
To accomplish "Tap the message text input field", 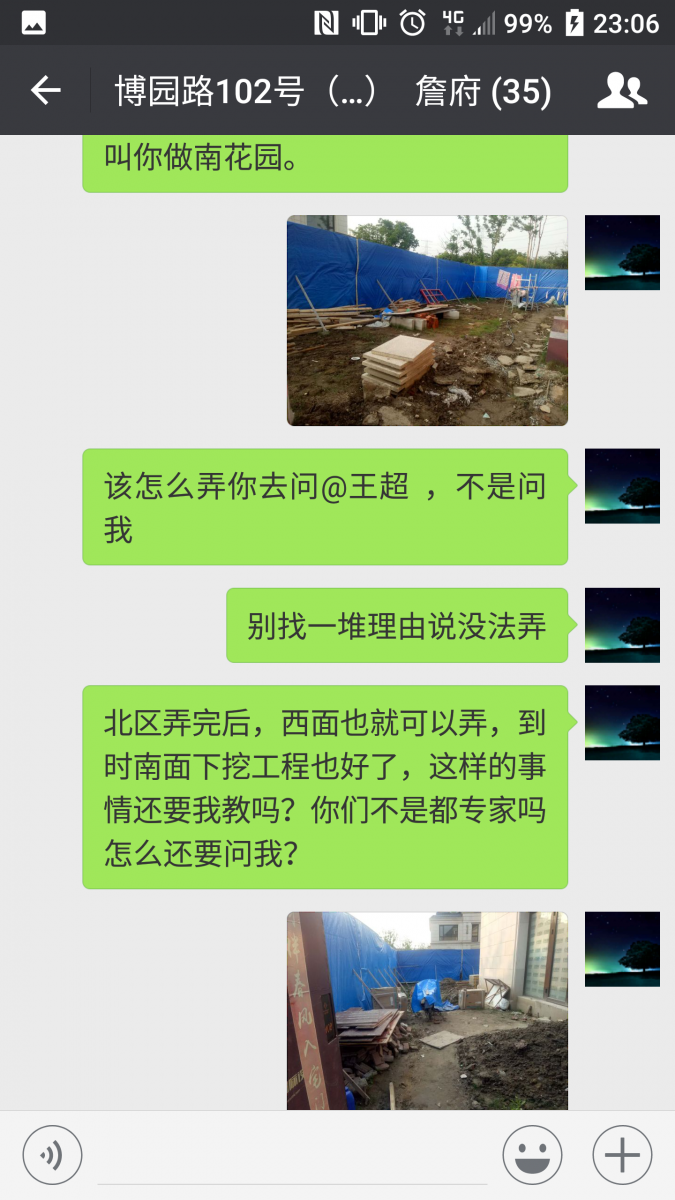I will [x=292, y=1157].
